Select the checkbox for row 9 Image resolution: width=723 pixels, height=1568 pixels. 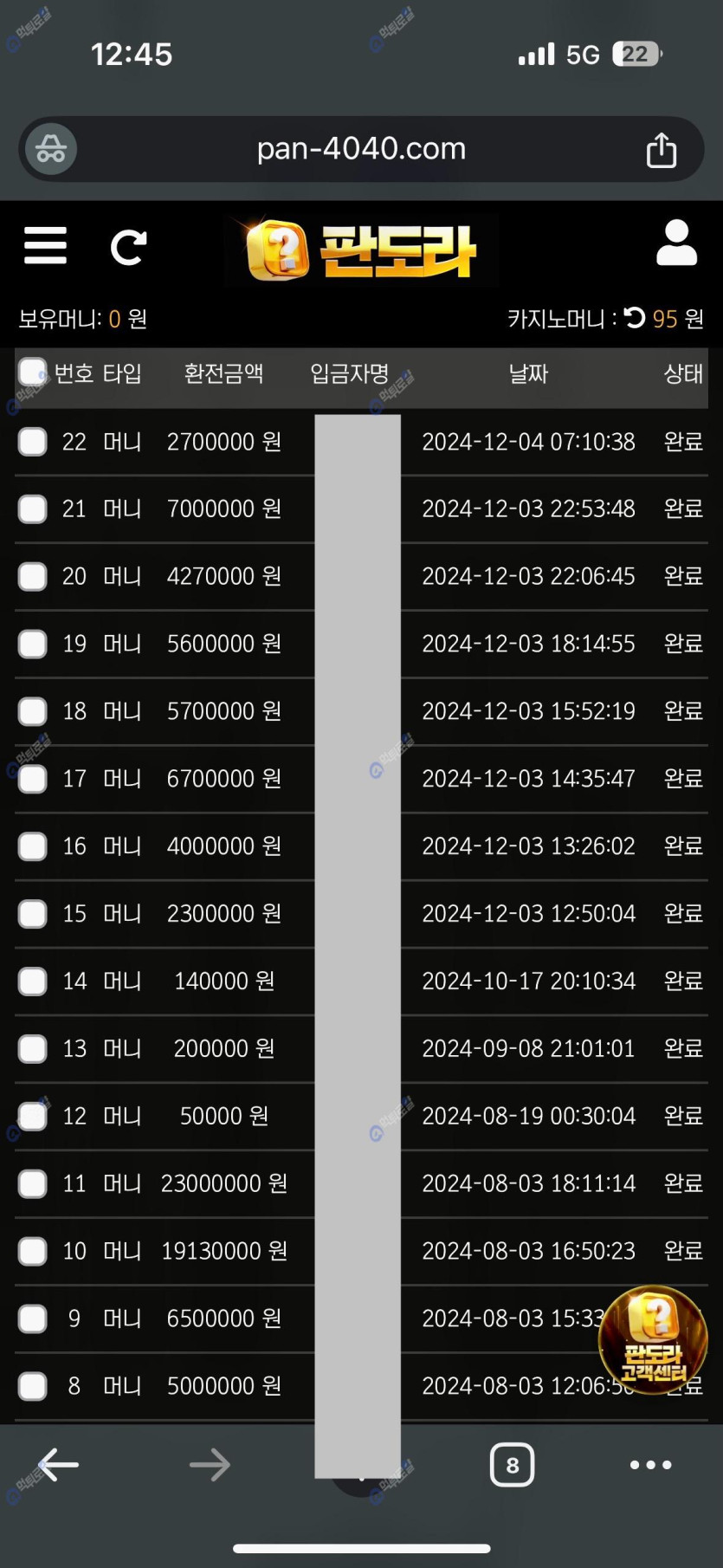pos(33,1319)
